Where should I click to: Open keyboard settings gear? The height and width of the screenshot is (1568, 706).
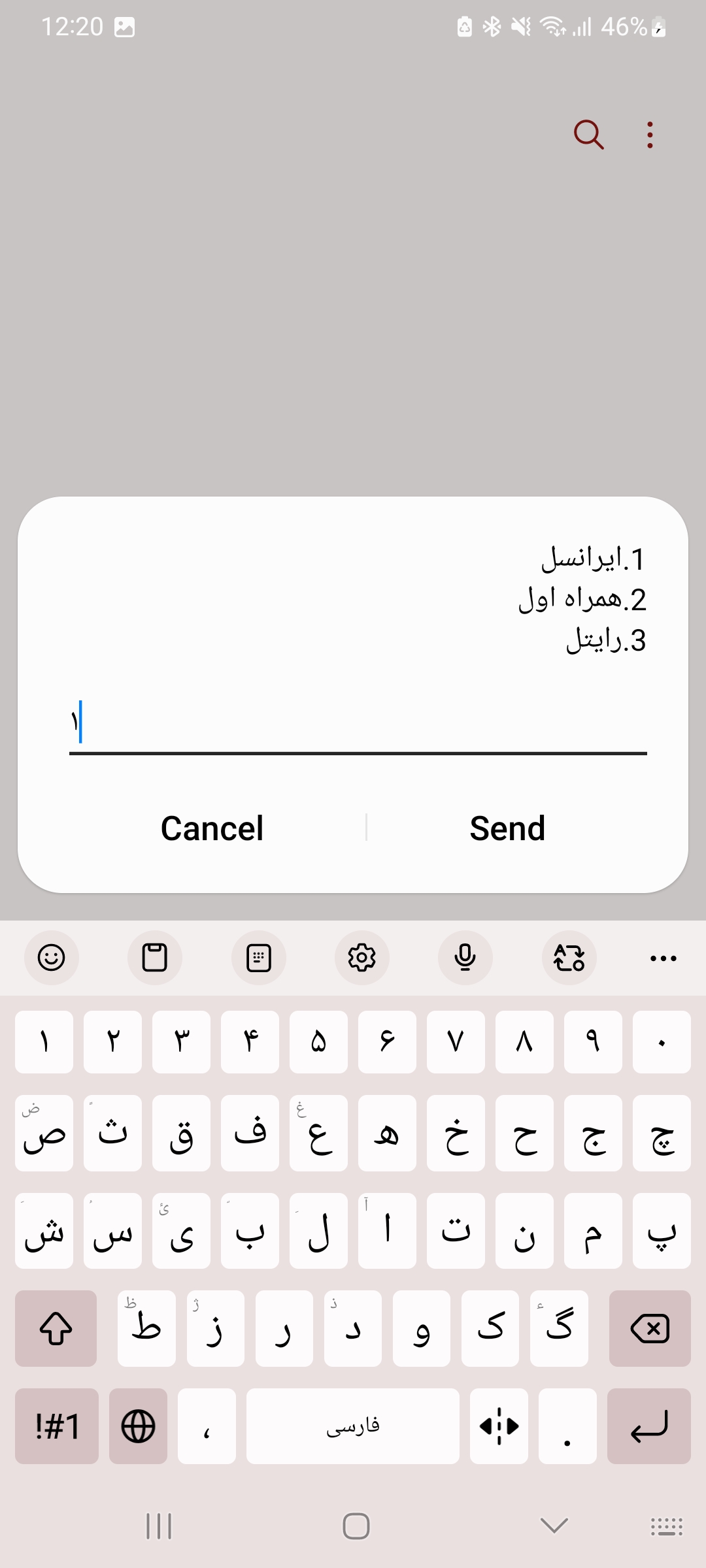coord(362,958)
